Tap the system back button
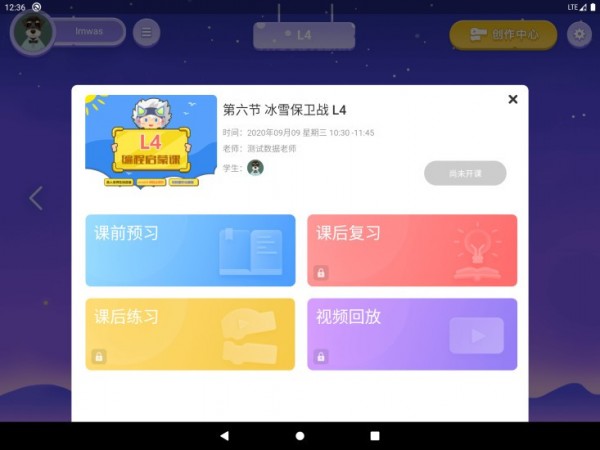The height and width of the screenshot is (450, 600). (224, 436)
